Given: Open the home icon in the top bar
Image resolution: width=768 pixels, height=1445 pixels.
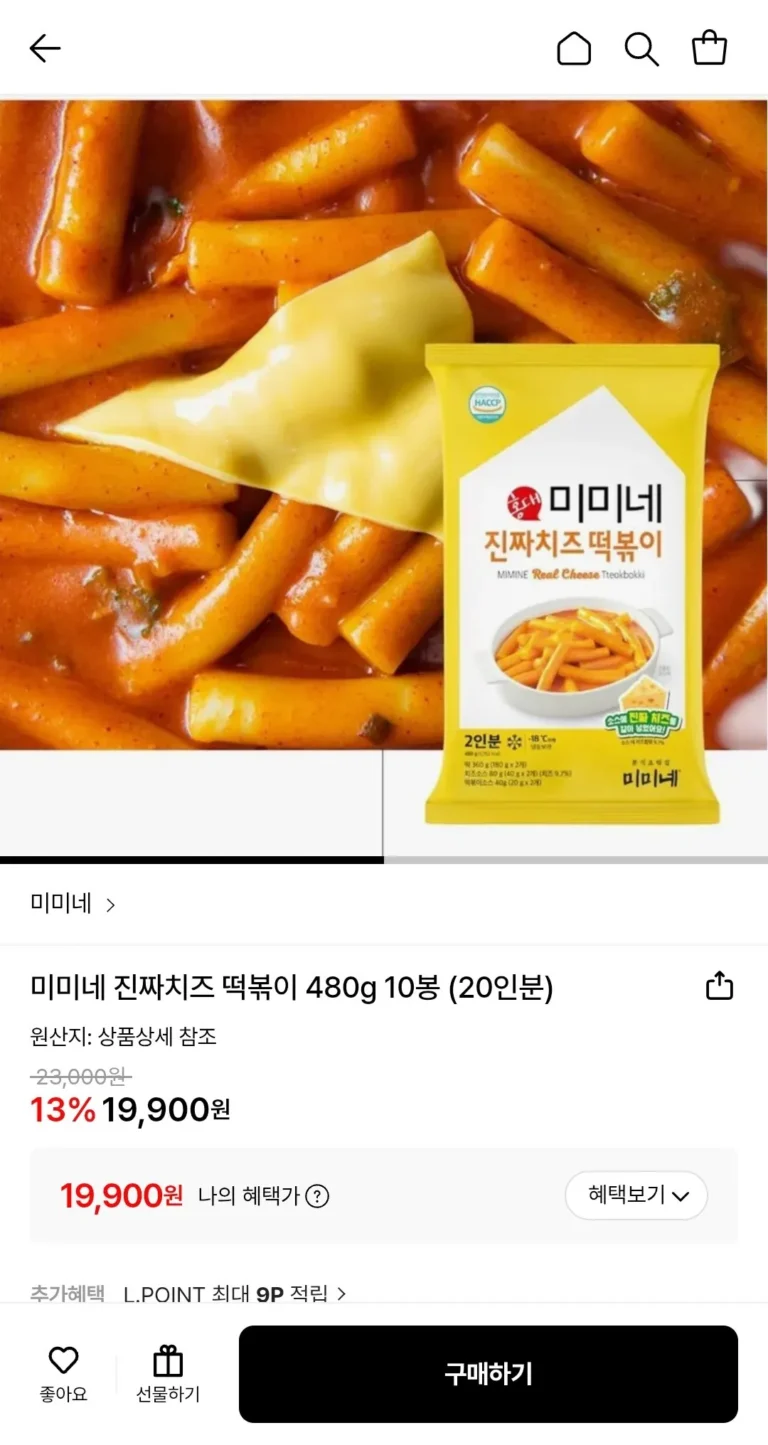Looking at the screenshot, I should (574, 48).
